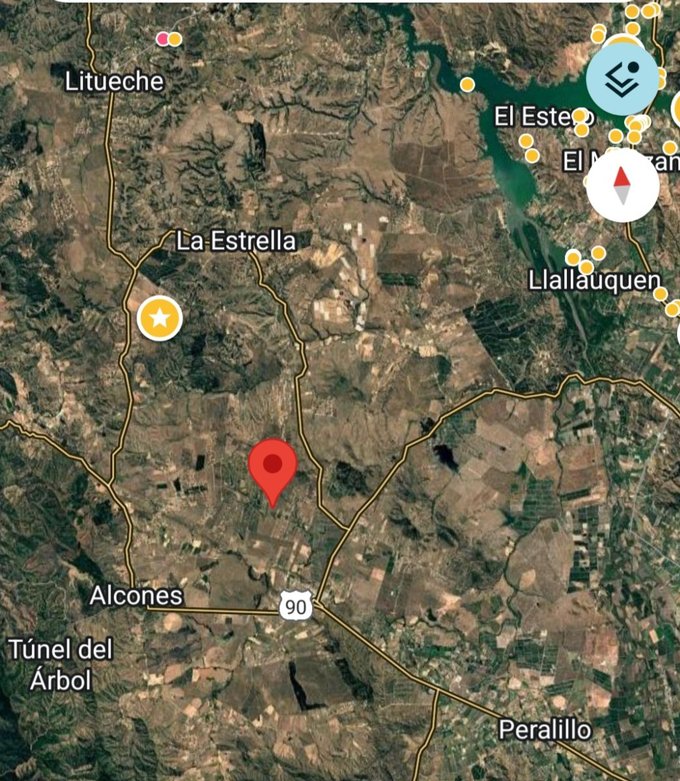Open the map layers button
Screen dimensions: 680x781
[x=622, y=77]
